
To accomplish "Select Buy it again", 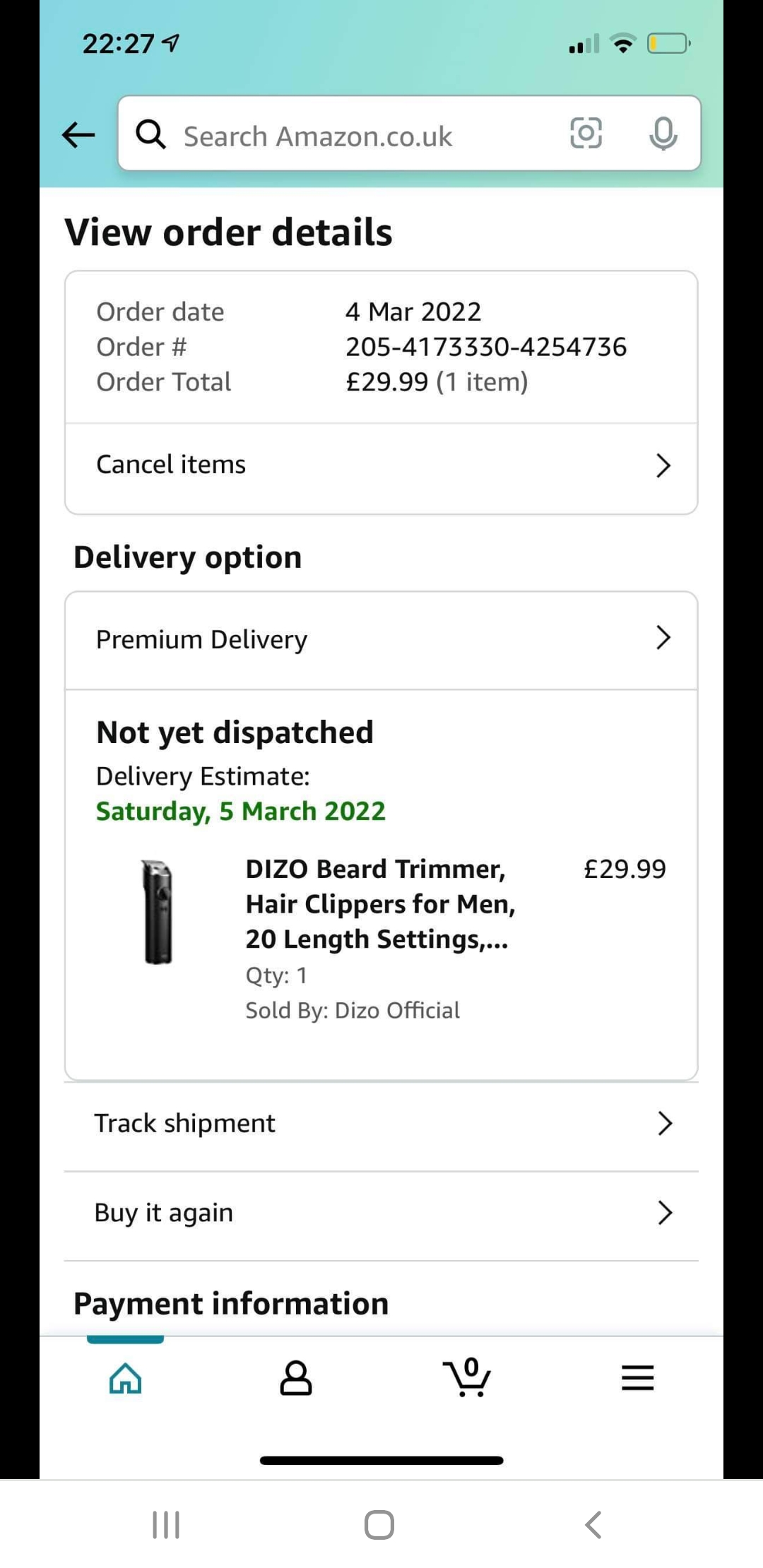I will coord(381,1213).
